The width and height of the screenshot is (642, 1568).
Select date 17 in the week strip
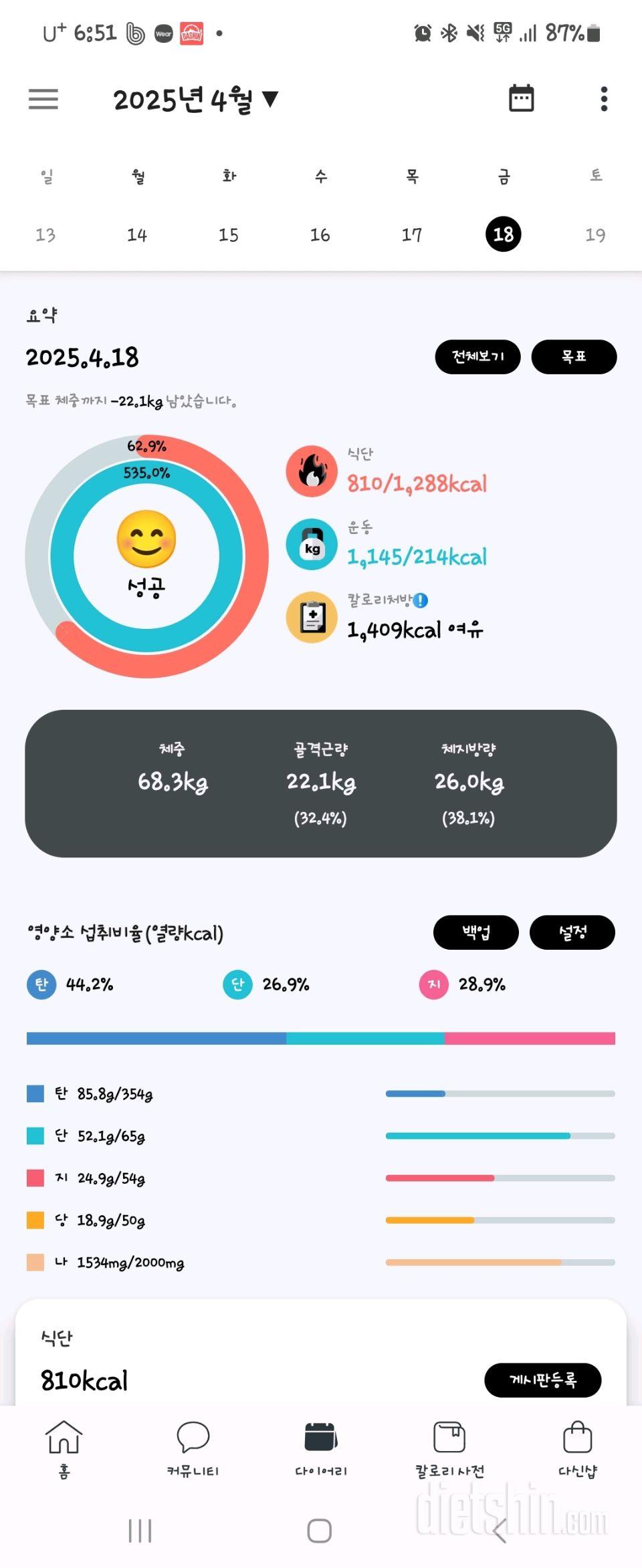tap(411, 235)
